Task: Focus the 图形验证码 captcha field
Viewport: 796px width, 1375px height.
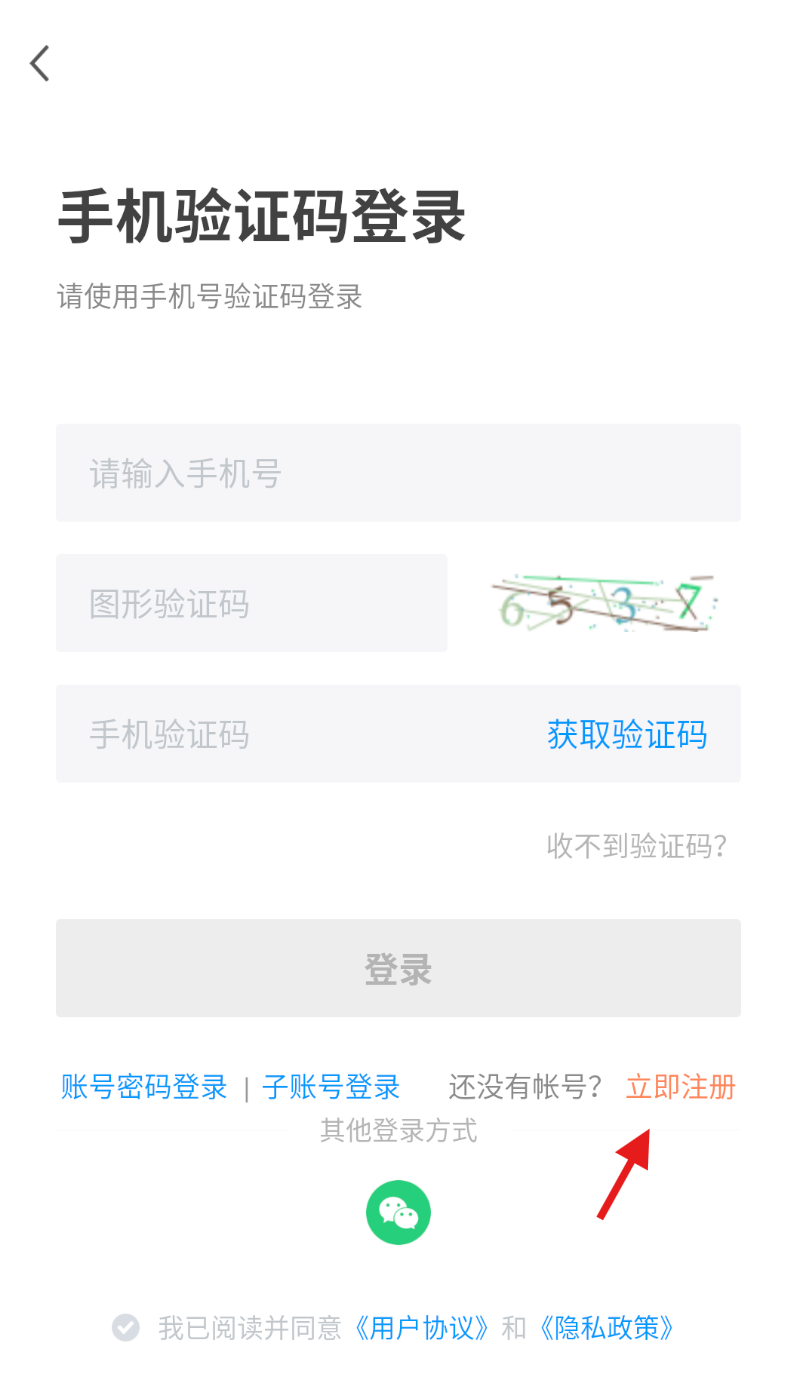Action: click(x=250, y=604)
